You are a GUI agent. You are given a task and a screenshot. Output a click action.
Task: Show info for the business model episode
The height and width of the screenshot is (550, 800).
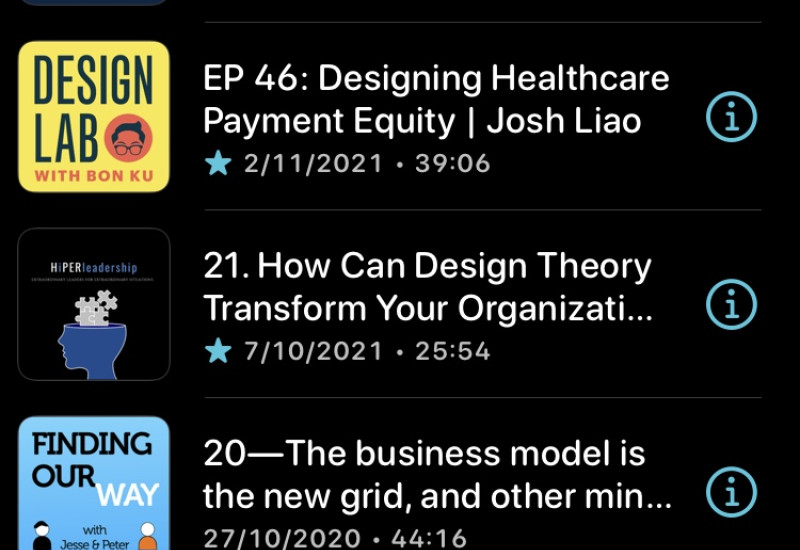[x=731, y=491]
